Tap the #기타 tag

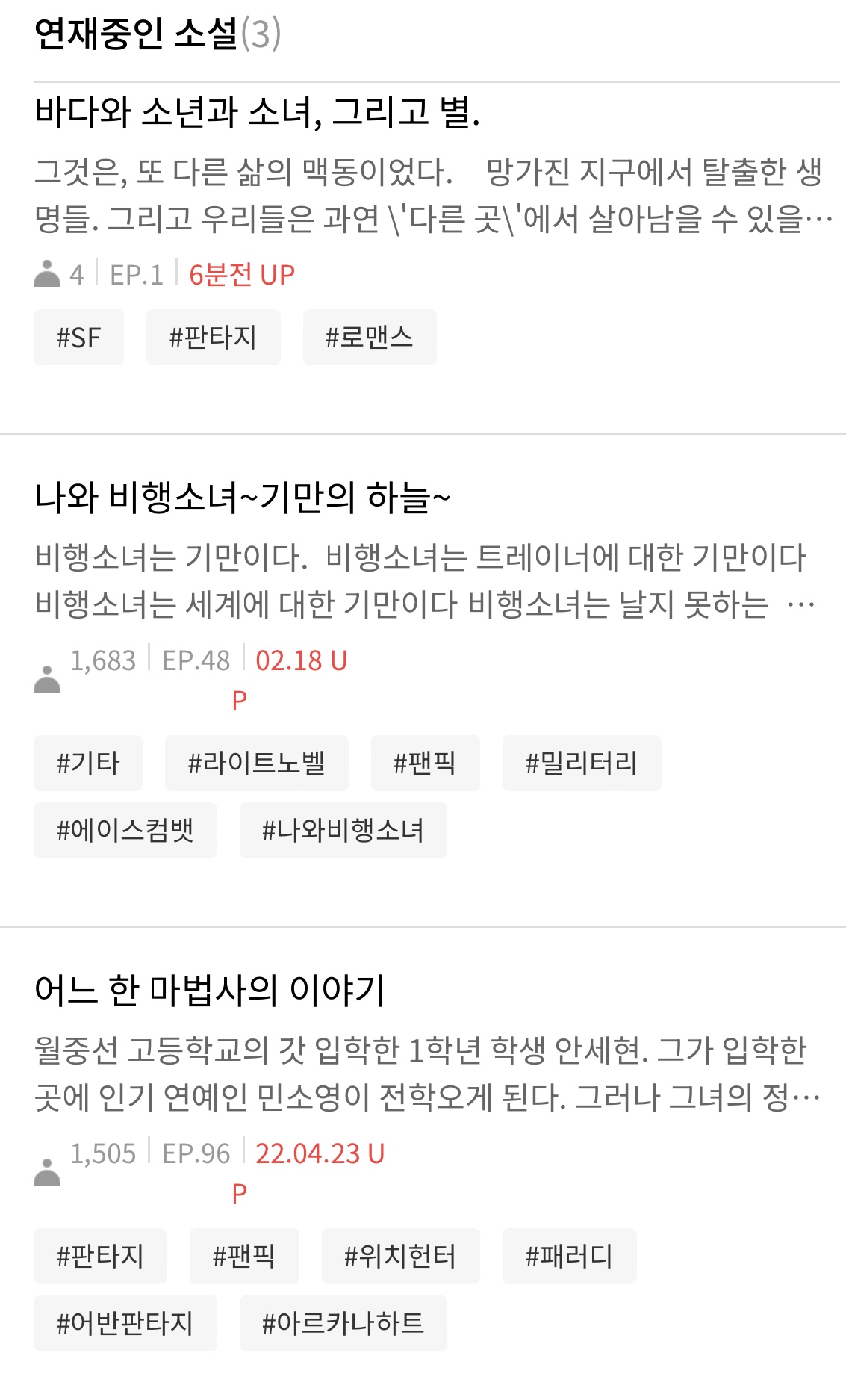point(88,764)
